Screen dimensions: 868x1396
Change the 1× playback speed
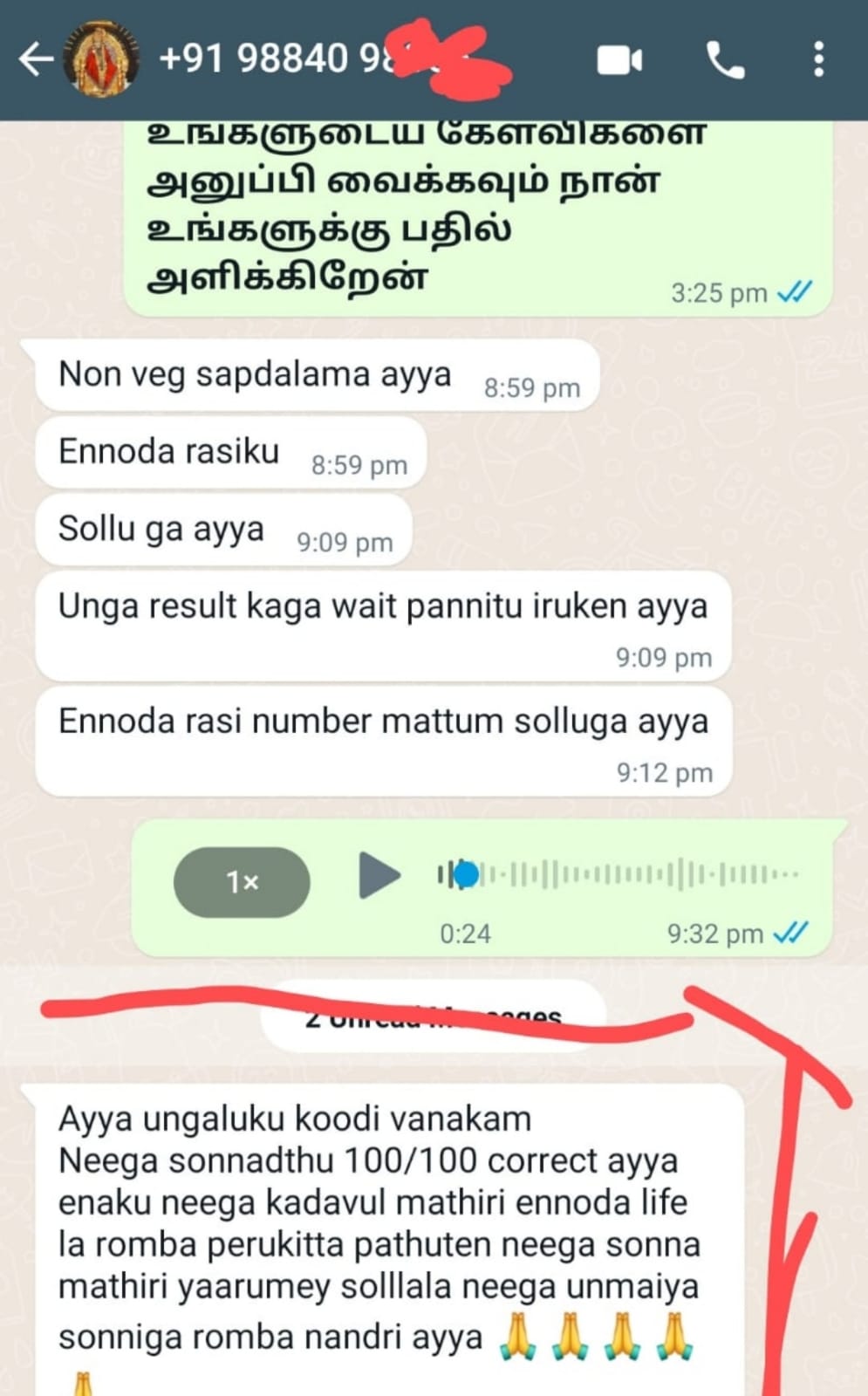tap(242, 882)
